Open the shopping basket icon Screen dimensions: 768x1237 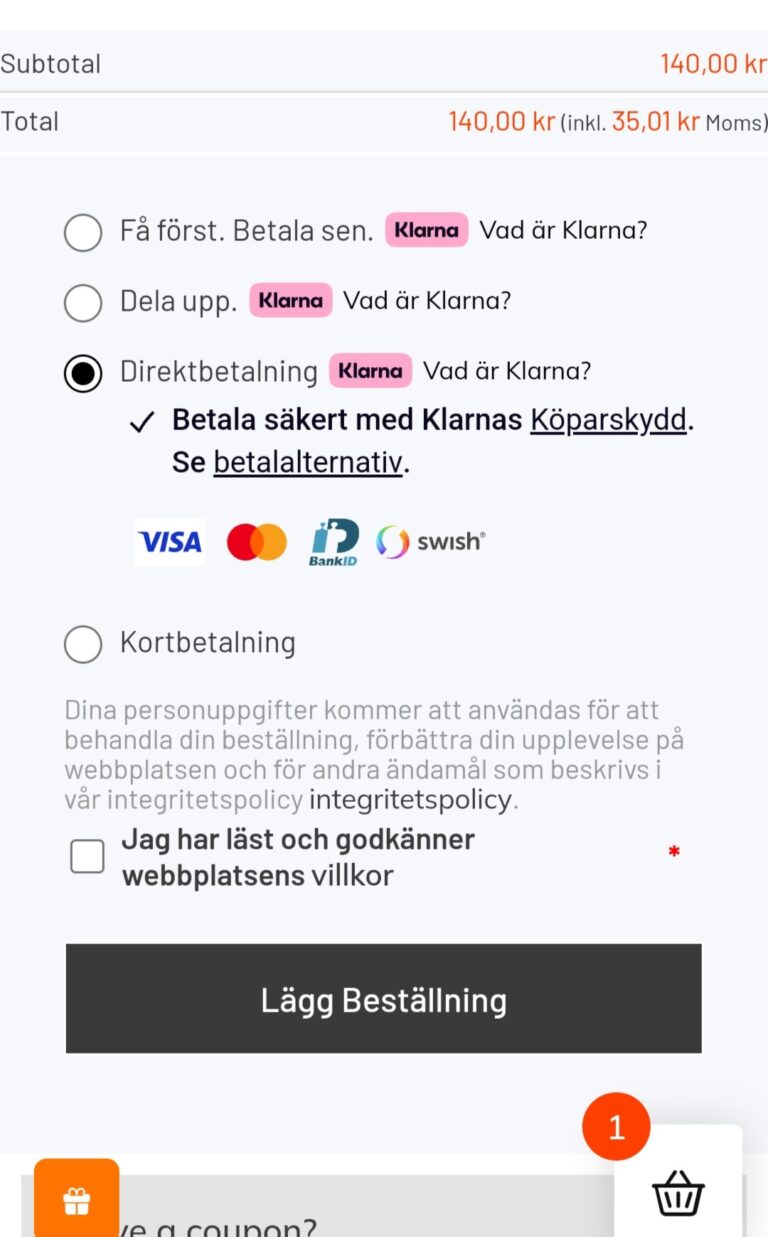(678, 1193)
